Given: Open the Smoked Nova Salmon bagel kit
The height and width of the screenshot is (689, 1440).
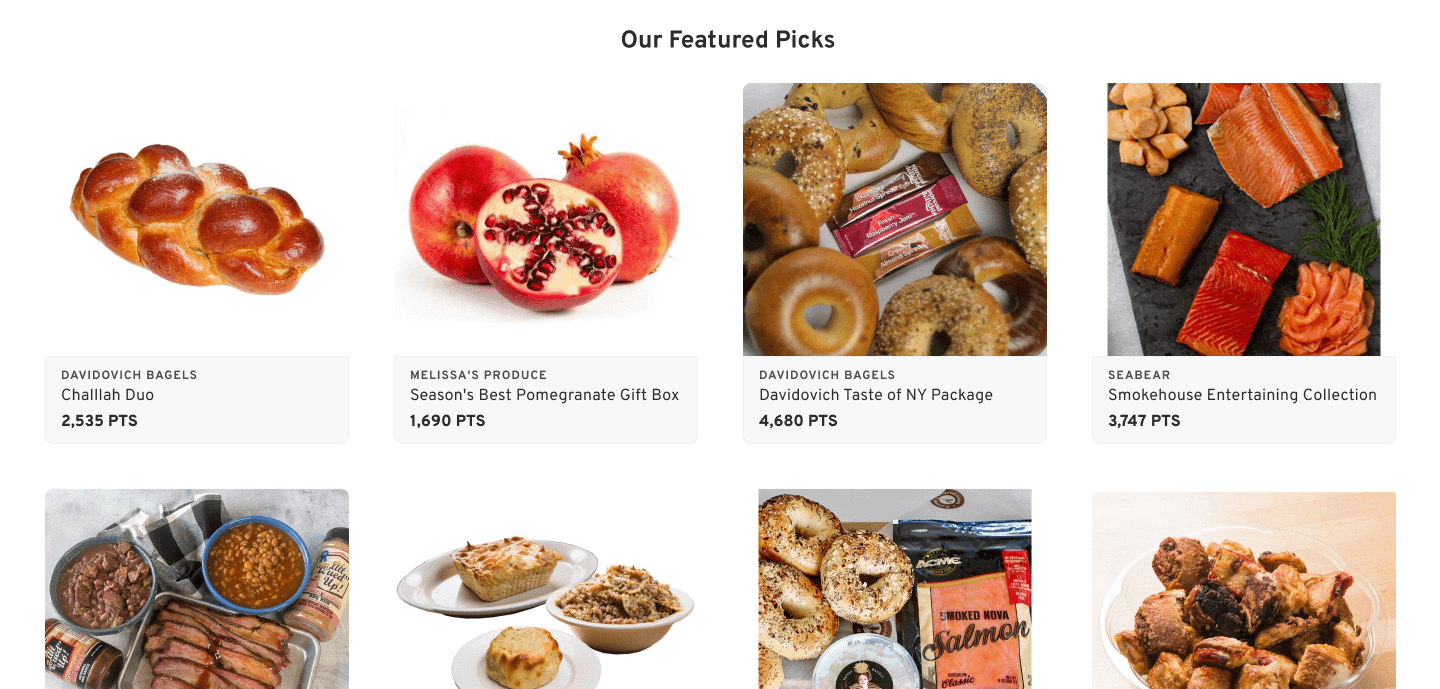Looking at the screenshot, I should point(894,588).
